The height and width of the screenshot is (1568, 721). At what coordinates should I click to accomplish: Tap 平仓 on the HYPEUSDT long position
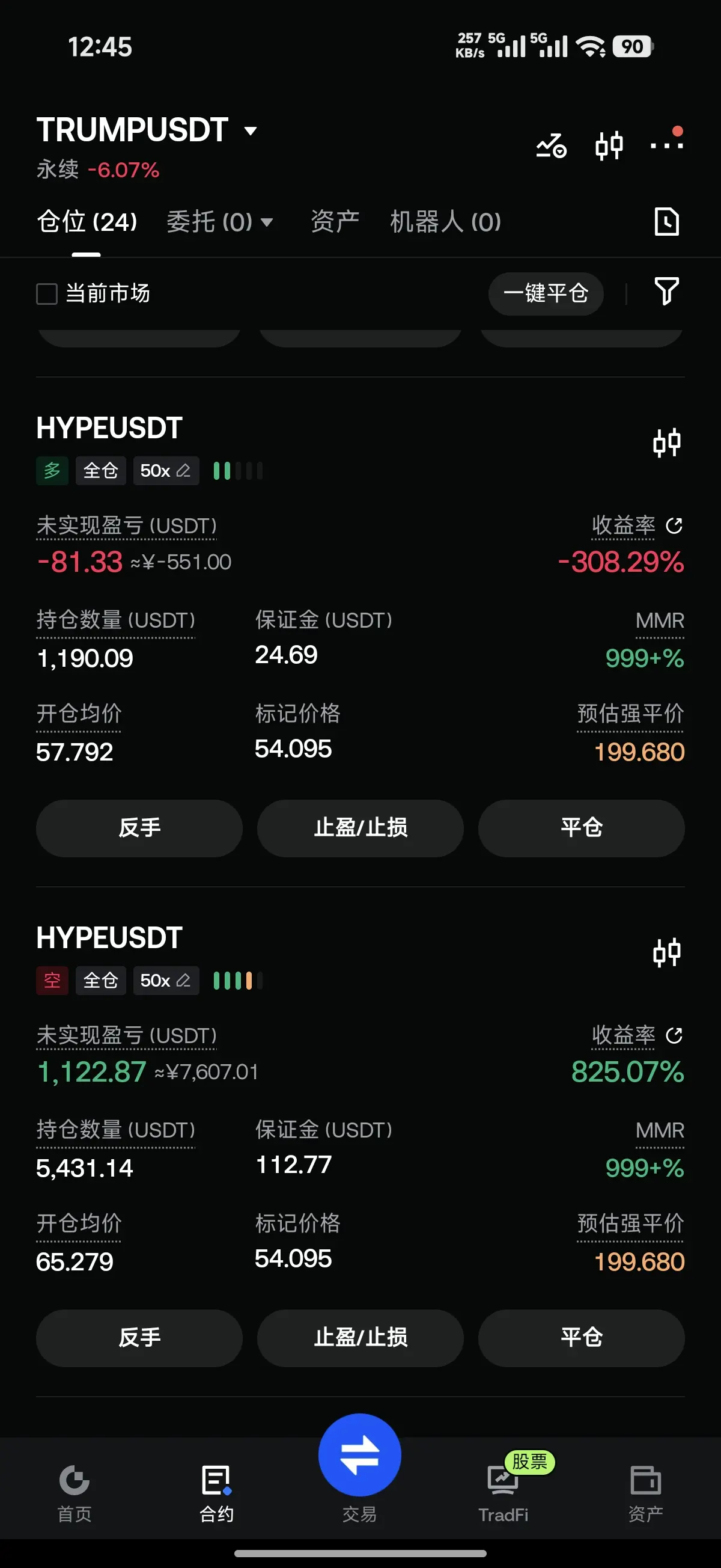(x=582, y=828)
